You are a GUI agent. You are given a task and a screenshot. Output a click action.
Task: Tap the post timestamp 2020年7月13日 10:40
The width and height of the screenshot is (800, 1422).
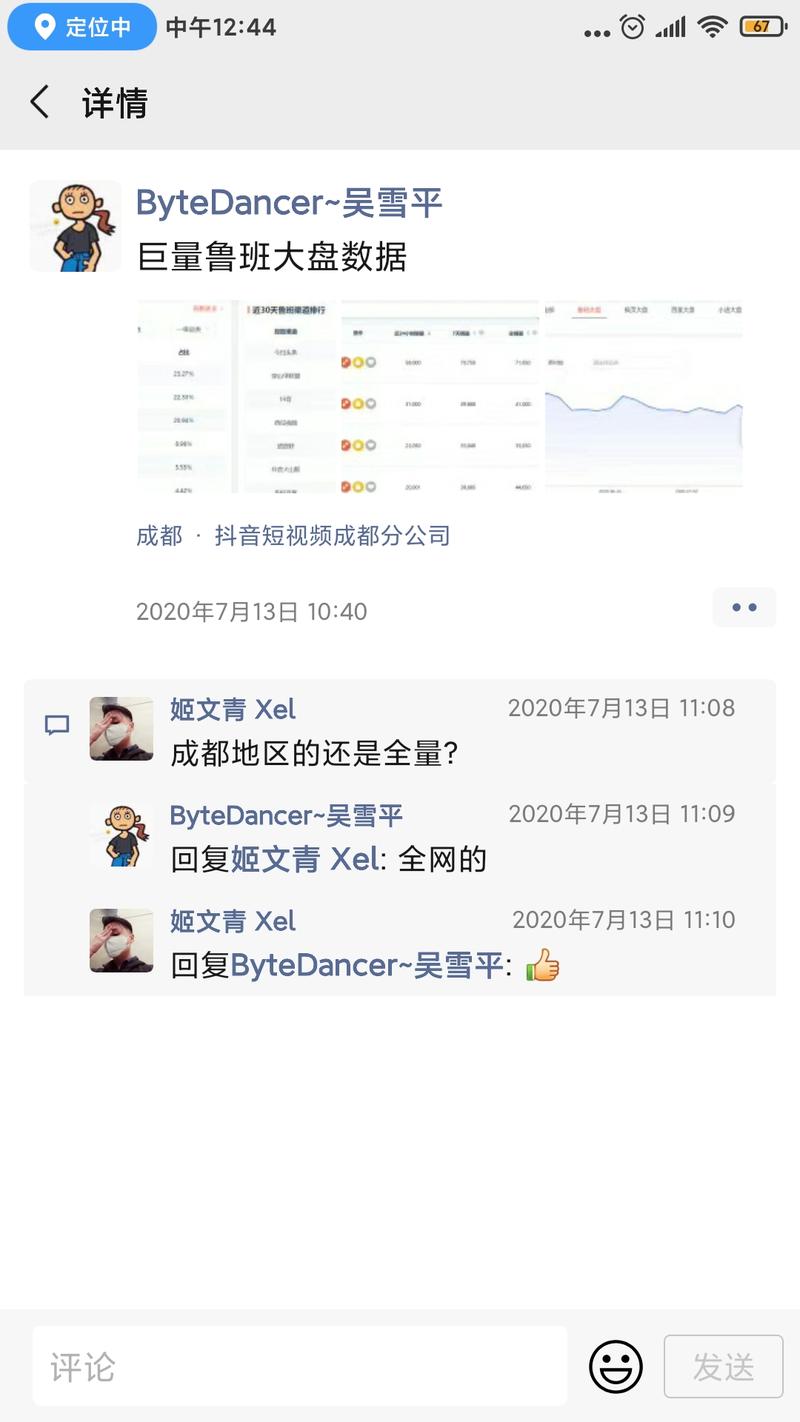[250, 611]
